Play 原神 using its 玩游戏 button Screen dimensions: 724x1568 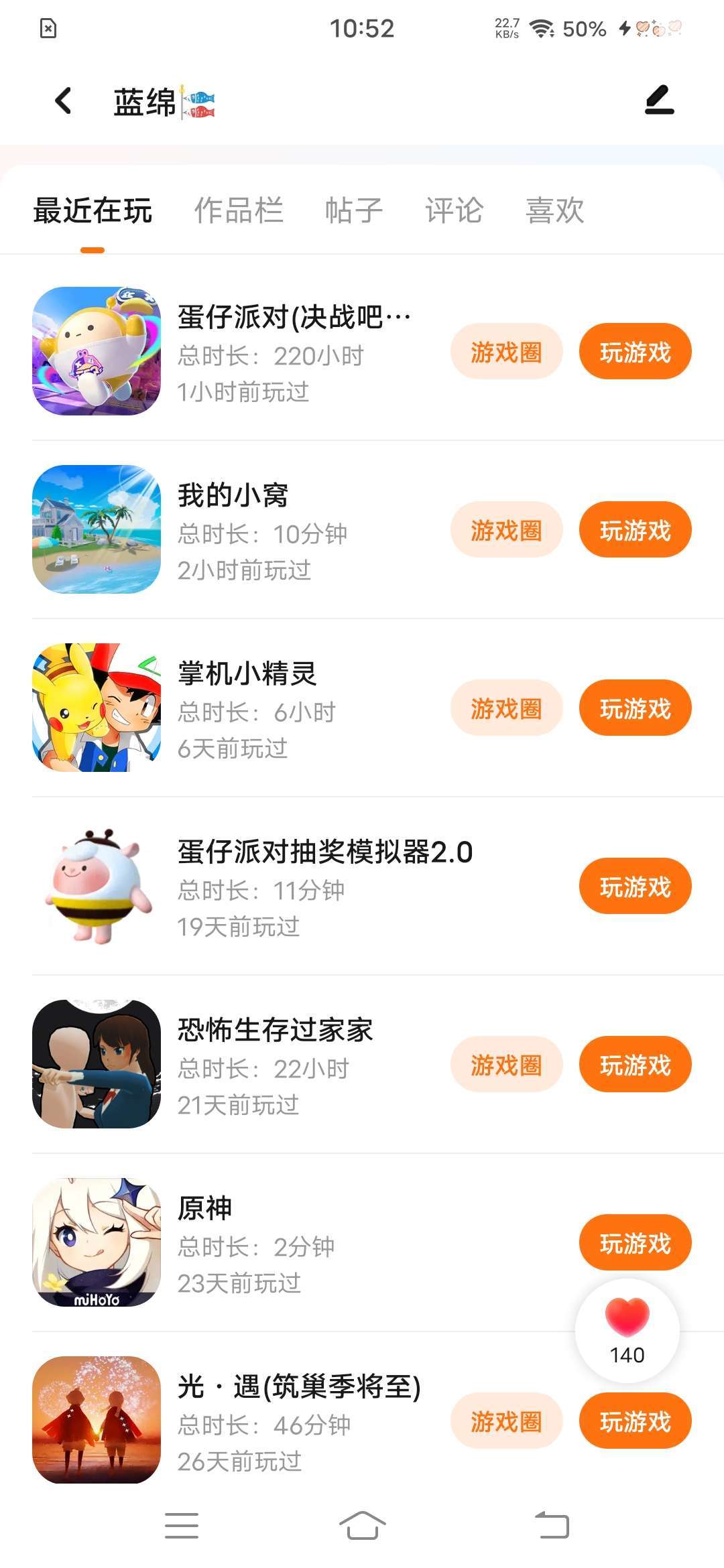coord(635,1243)
